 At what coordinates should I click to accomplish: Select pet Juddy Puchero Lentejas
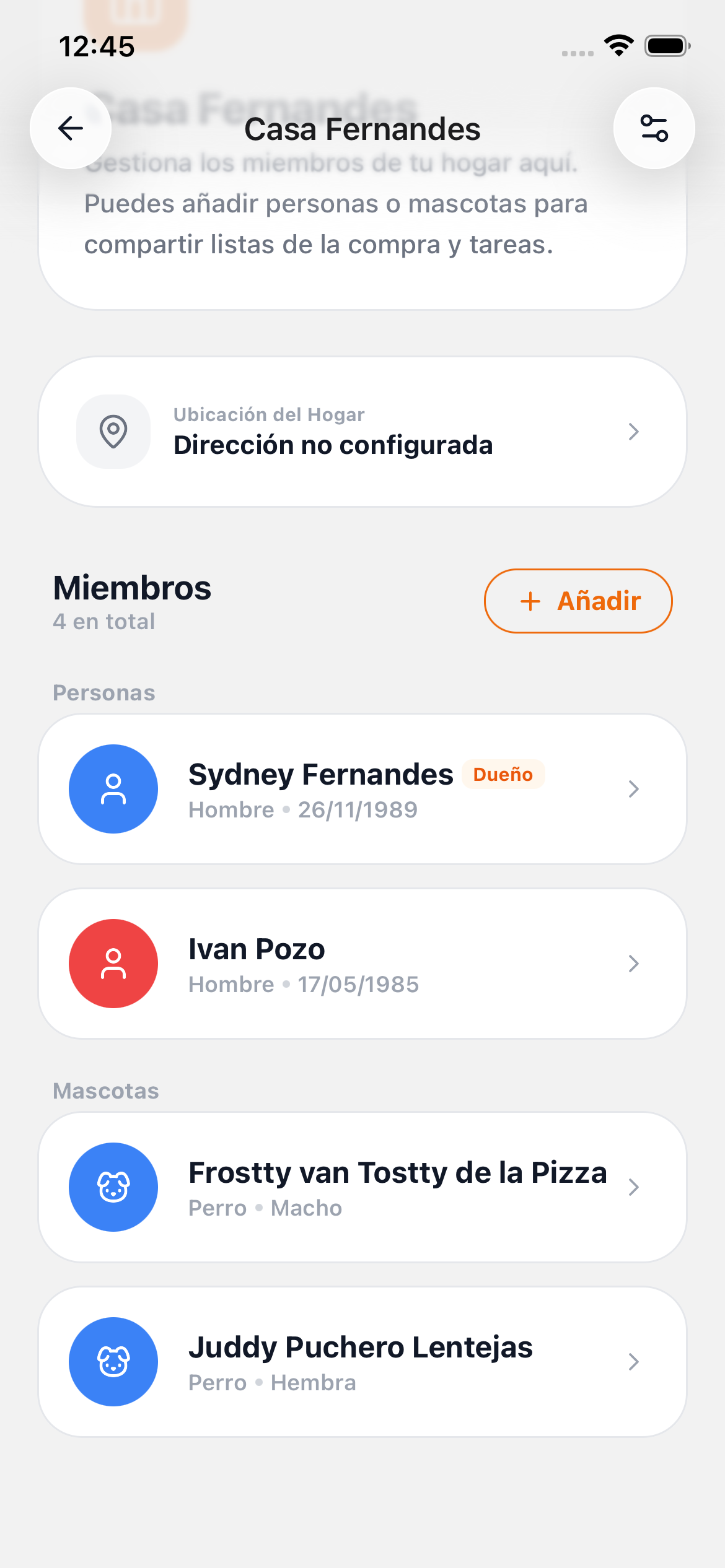coord(362,1362)
